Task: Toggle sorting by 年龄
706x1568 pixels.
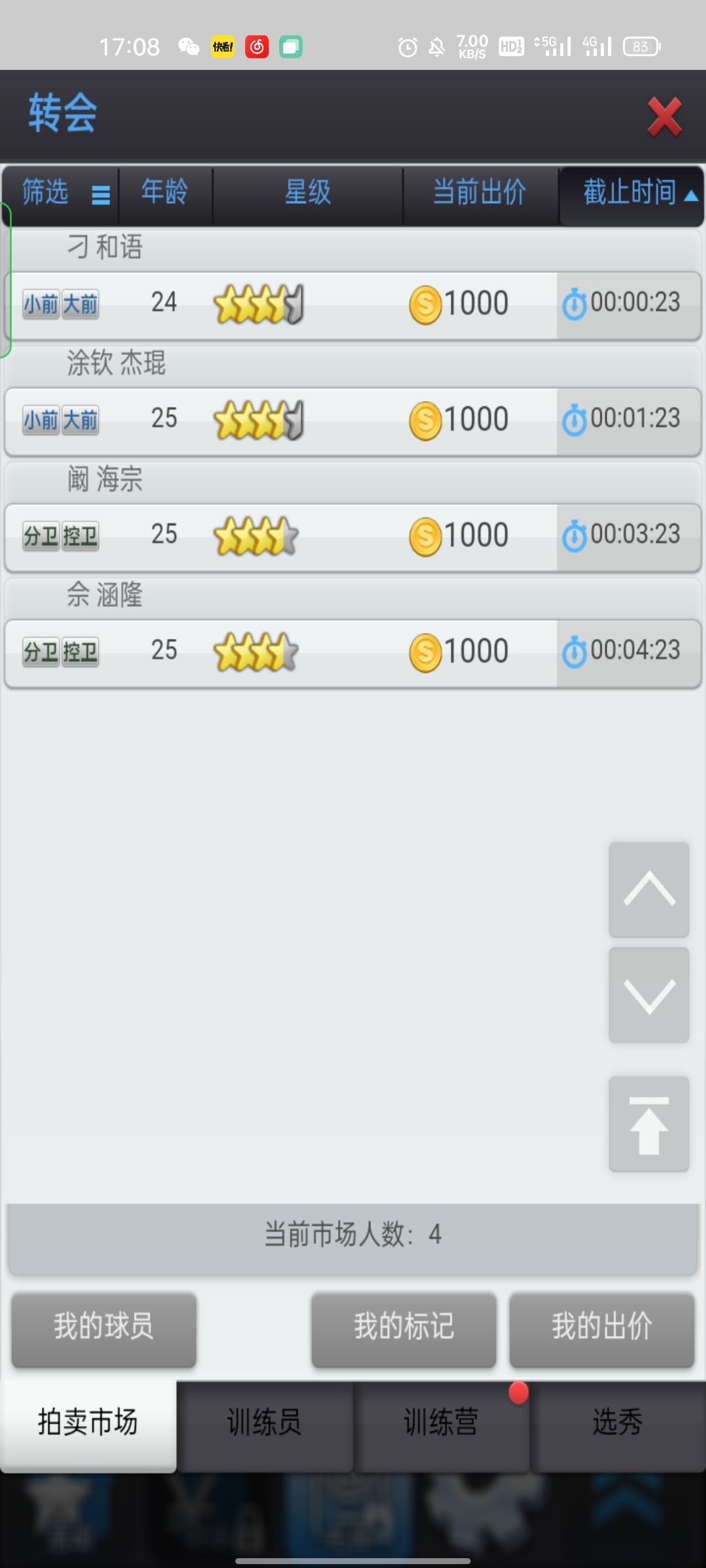Action: [165, 193]
